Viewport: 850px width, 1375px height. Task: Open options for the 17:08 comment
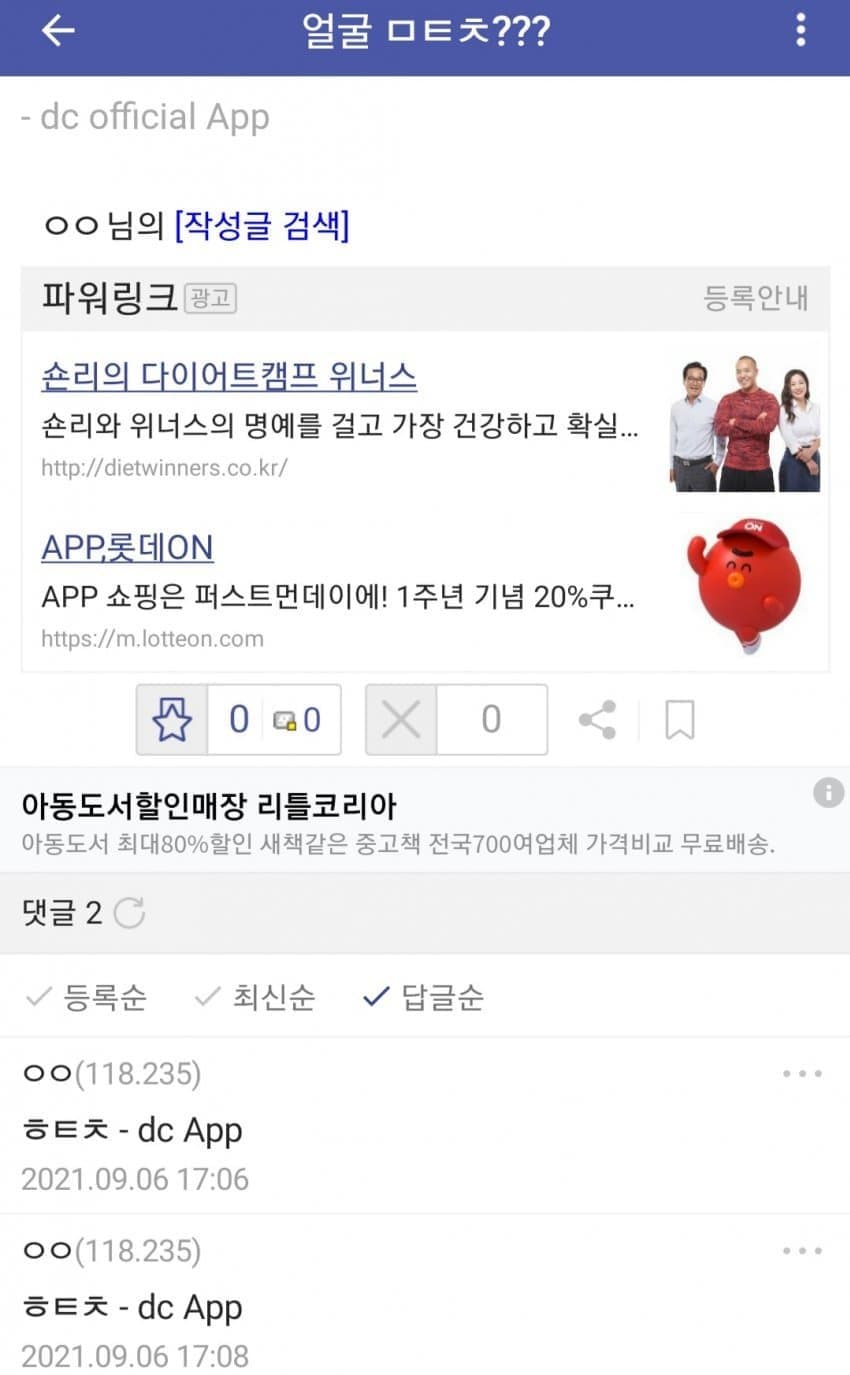802,1251
